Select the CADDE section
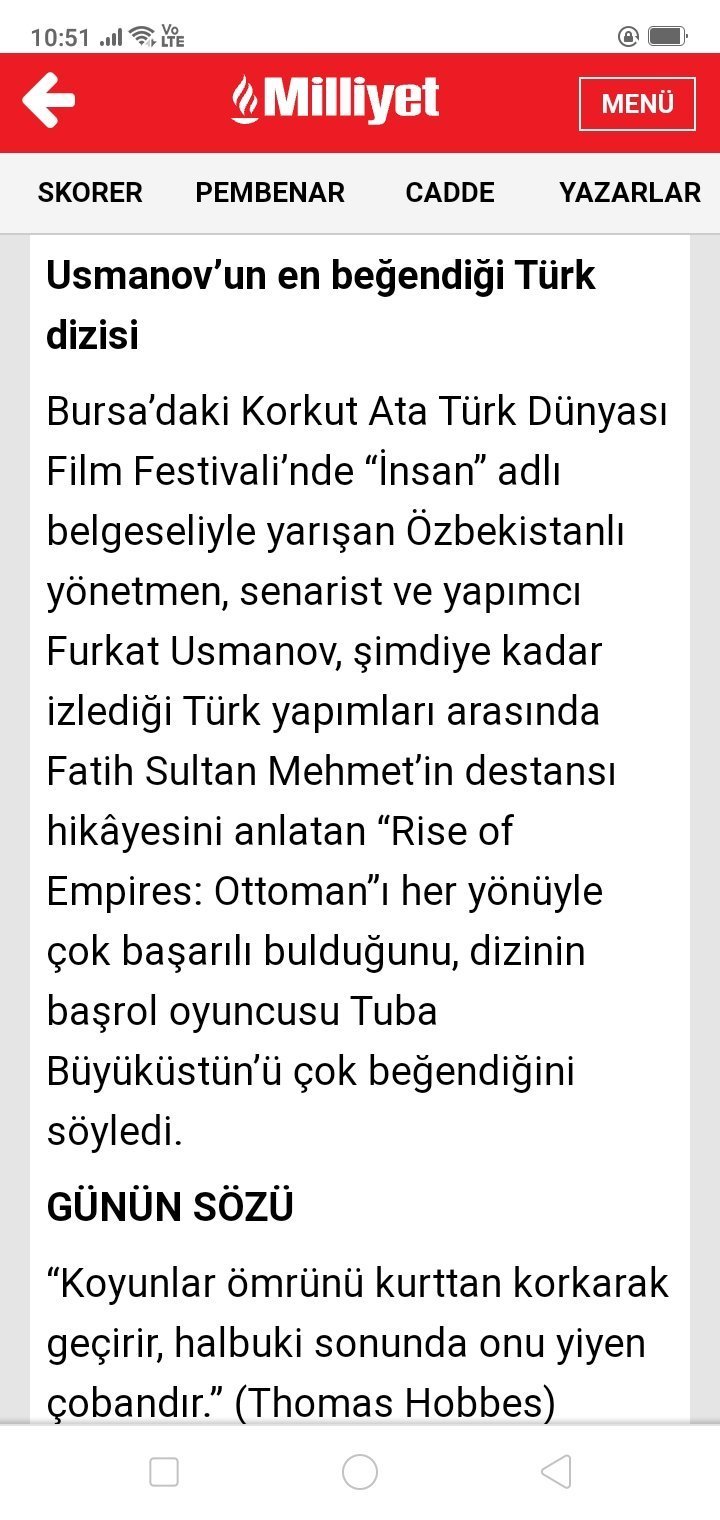720x1520 pixels. click(450, 192)
